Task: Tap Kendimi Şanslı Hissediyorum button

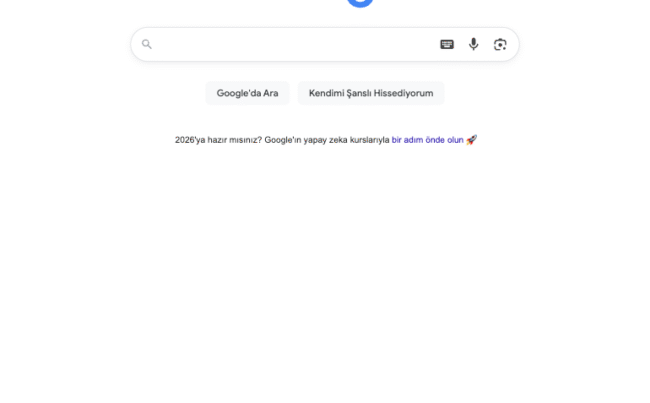Action: 371,93
